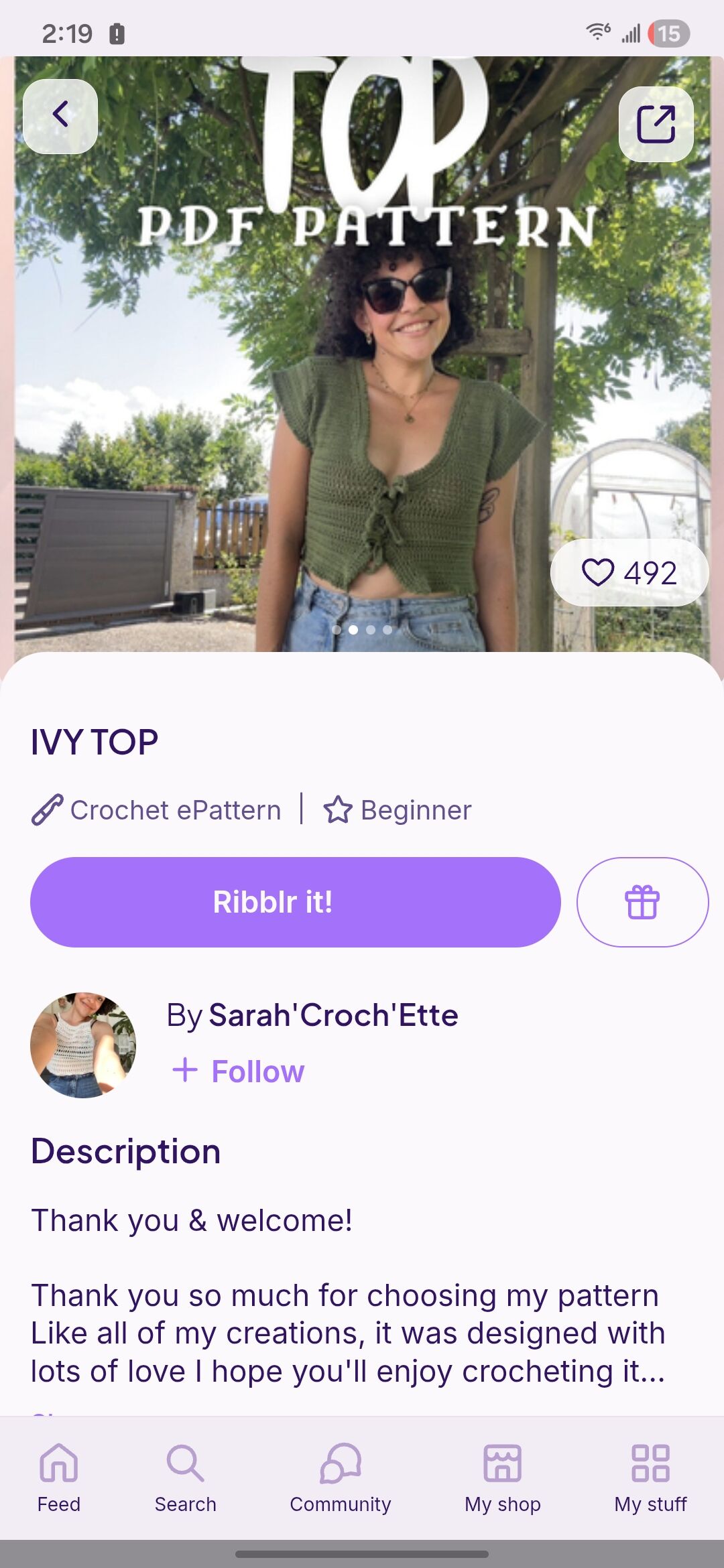Viewport: 724px width, 1568px height.
Task: Gift this pattern using the gift button
Action: [642, 902]
